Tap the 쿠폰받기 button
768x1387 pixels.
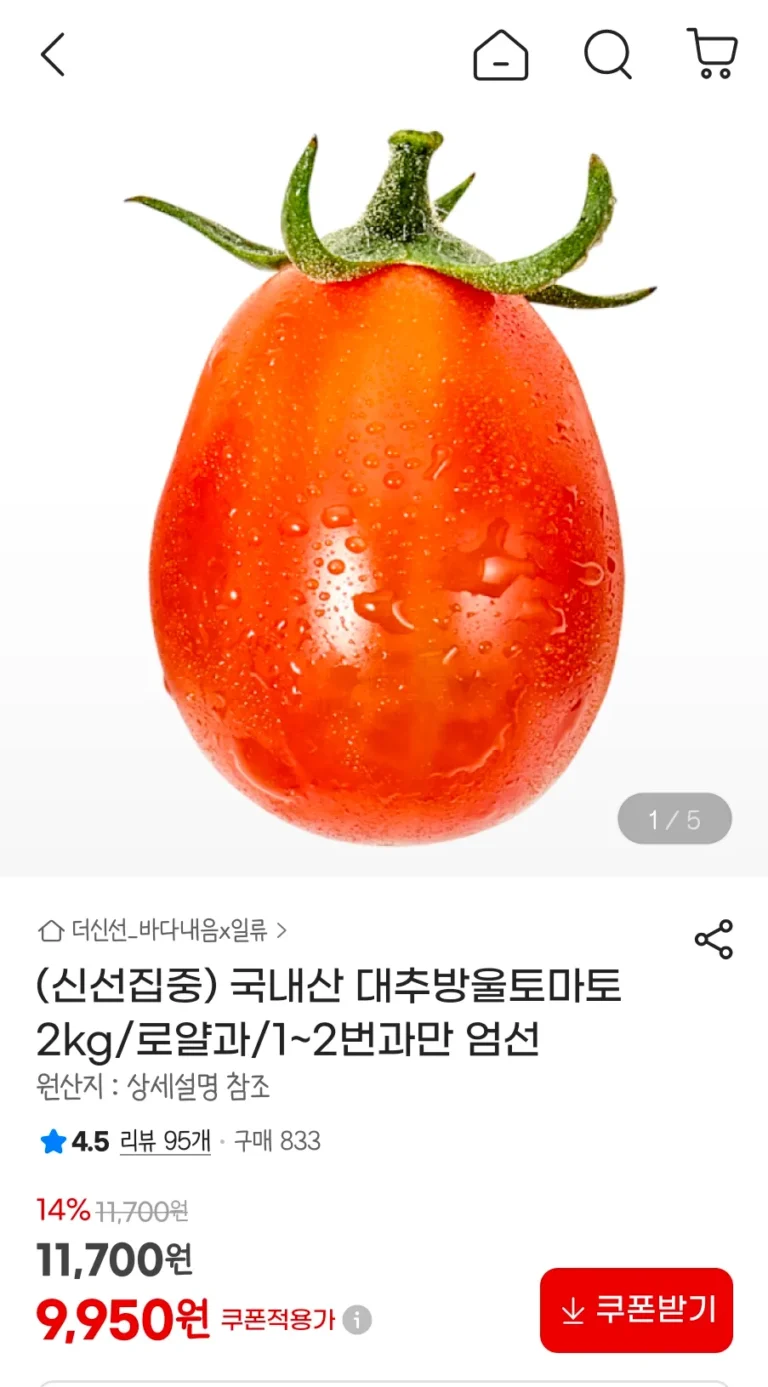[636, 1310]
